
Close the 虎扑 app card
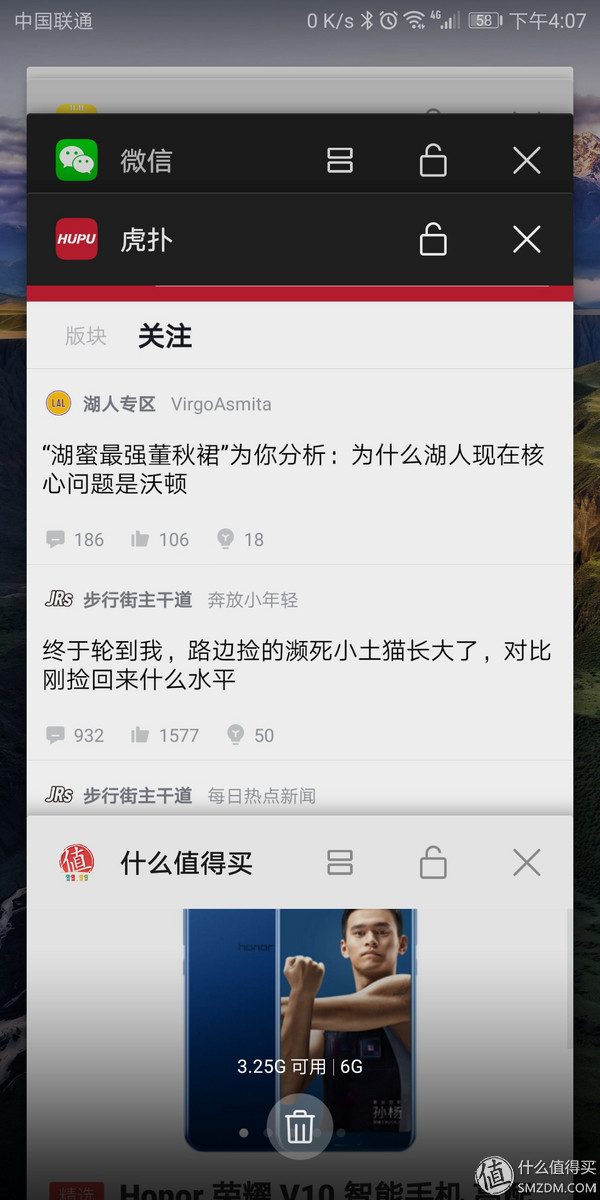(526, 239)
